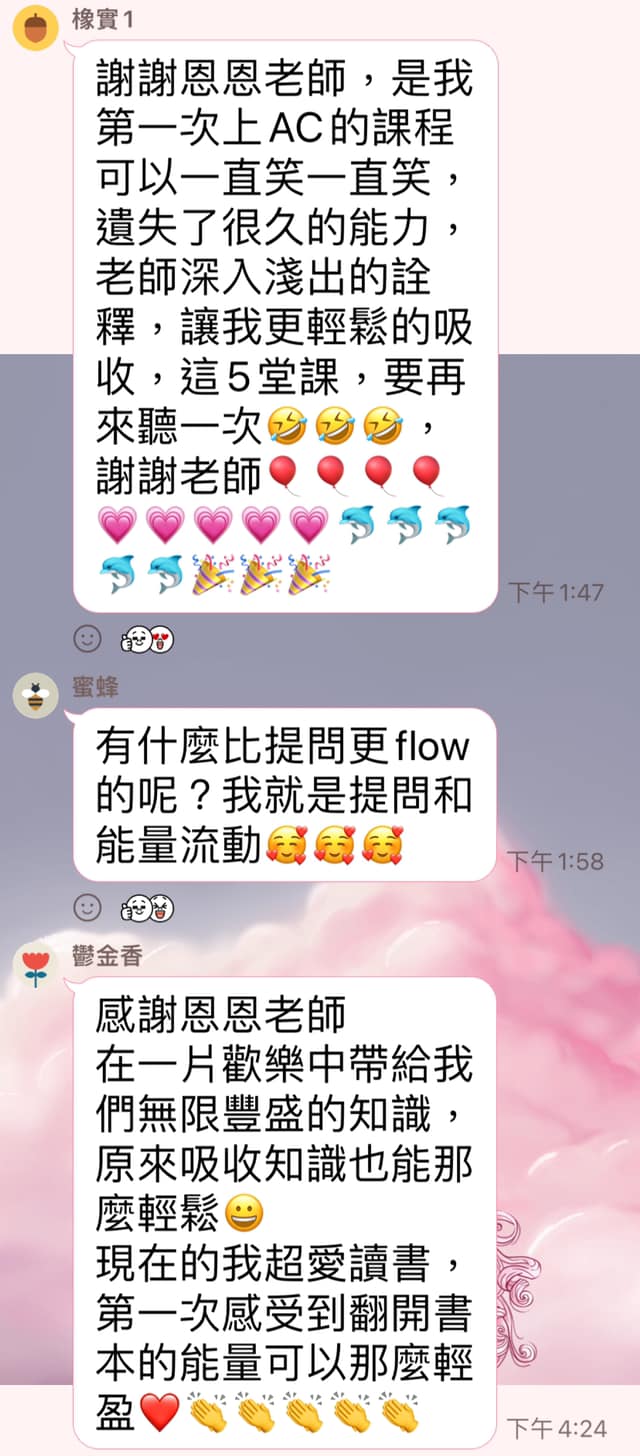Open 蜜蜂's profile avatar
Screen dimensions: 640x1456
(x=35, y=695)
